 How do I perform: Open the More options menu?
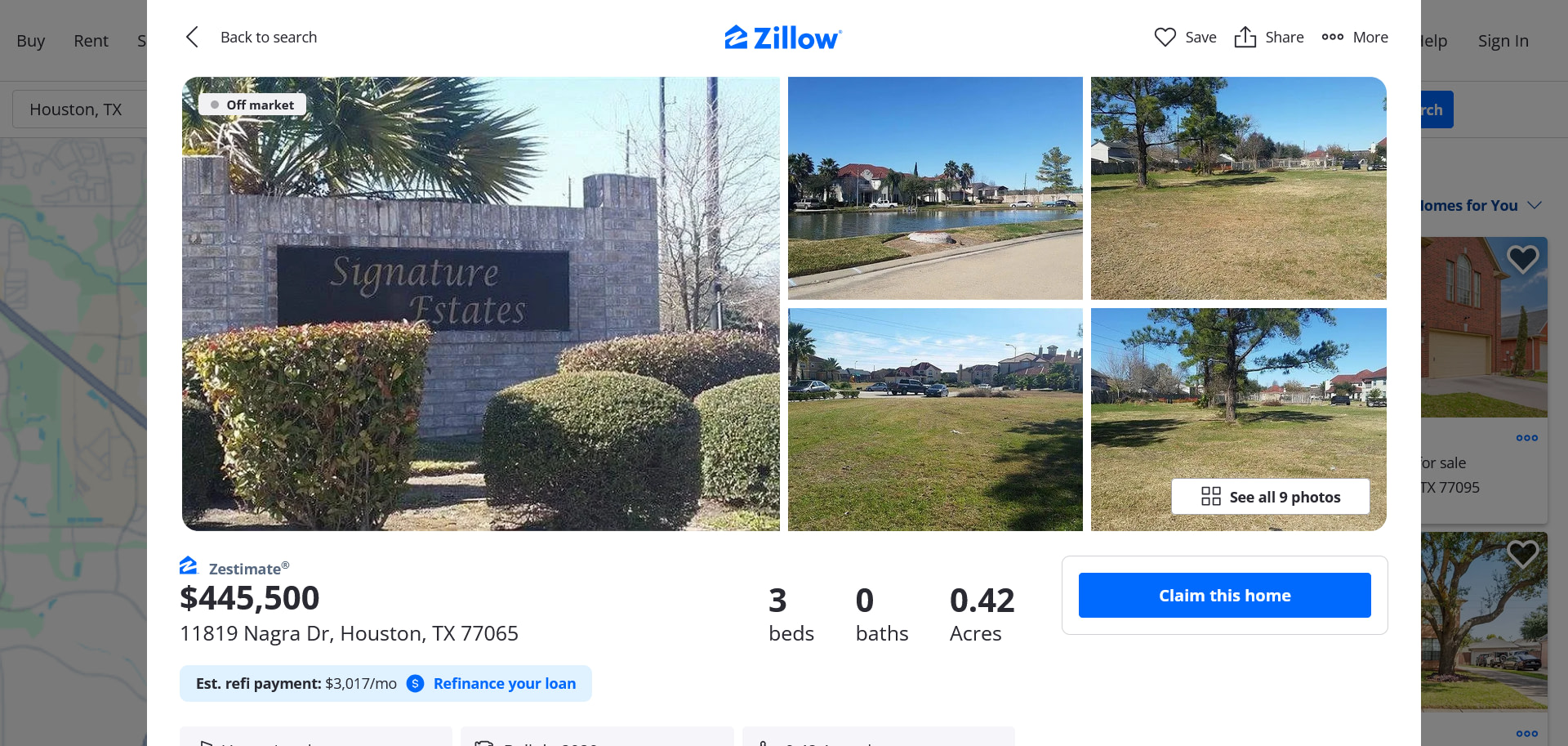pos(1355,38)
